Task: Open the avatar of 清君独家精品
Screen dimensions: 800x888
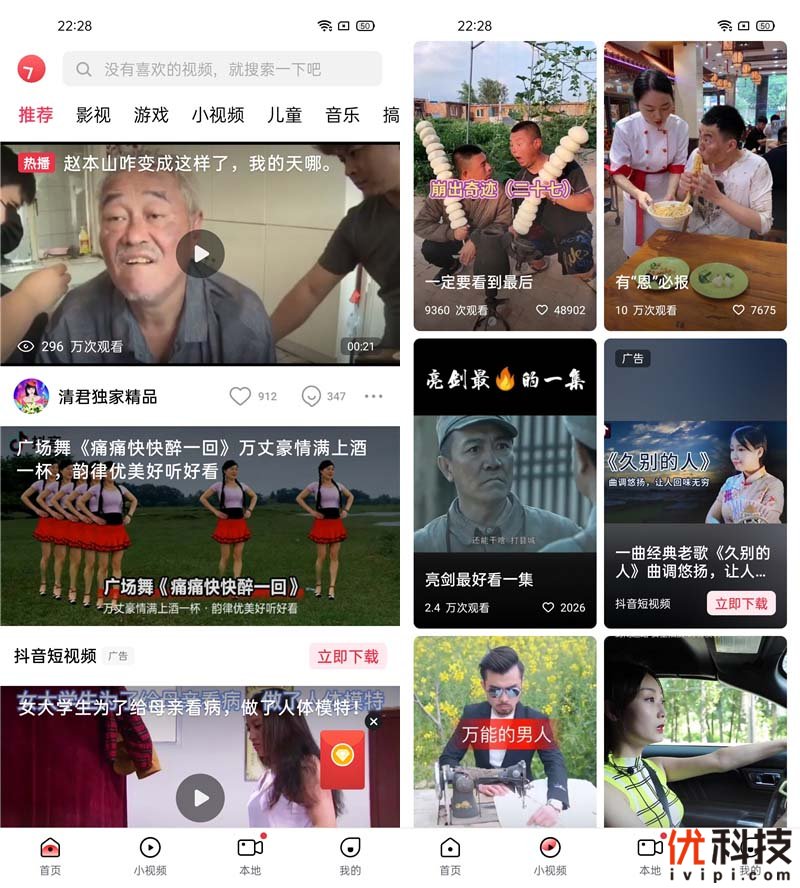Action: coord(31,396)
